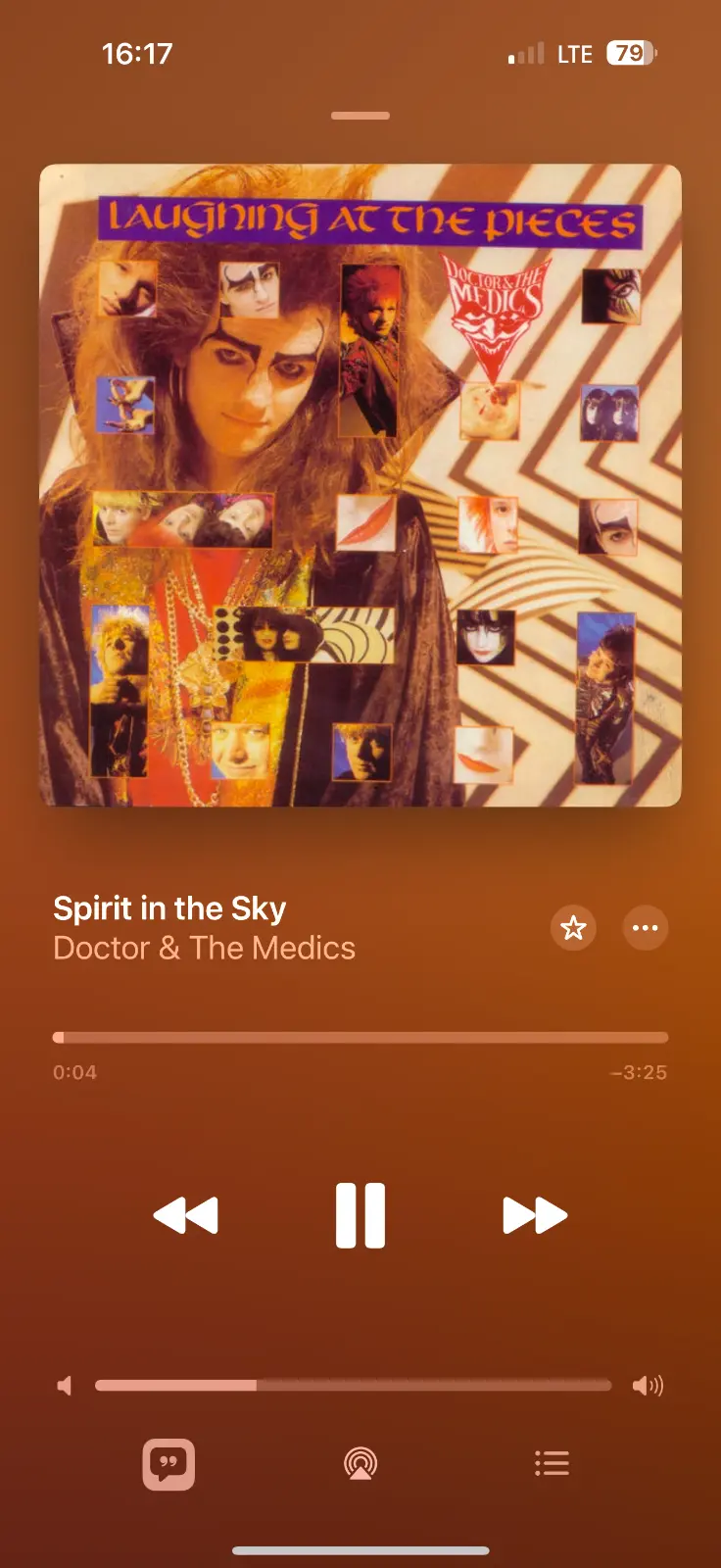Screen dimensions: 721x1568
Task: Tap the top grabber to minimize player
Action: [x=360, y=116]
